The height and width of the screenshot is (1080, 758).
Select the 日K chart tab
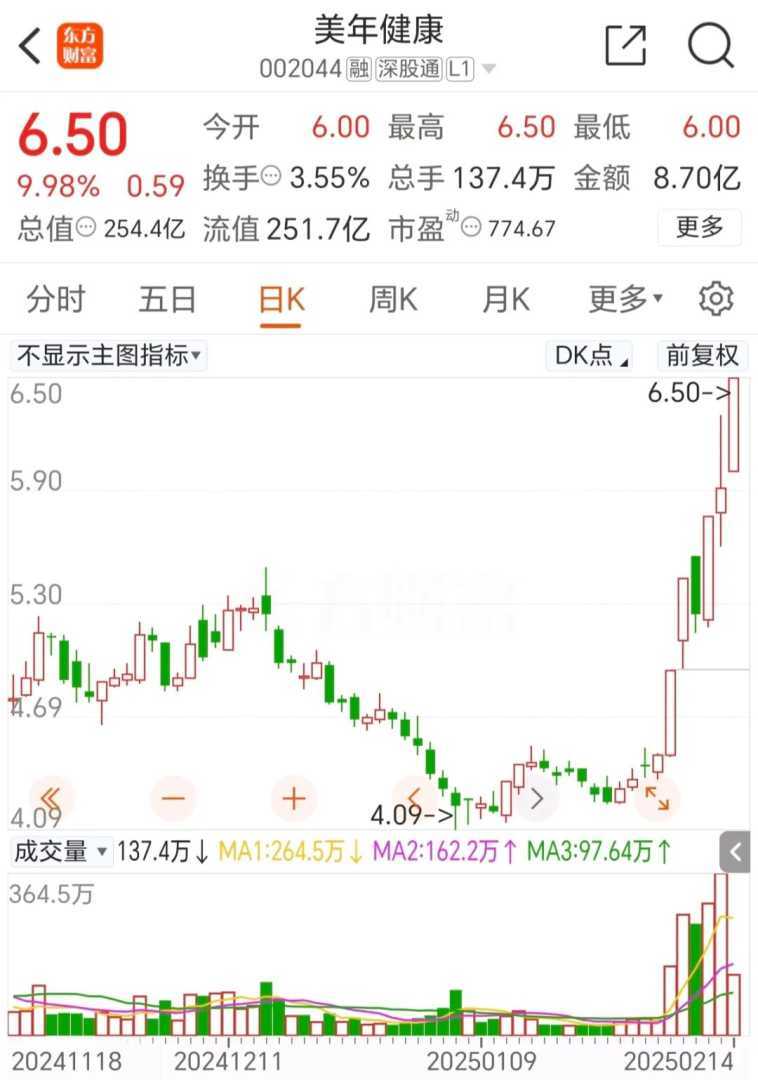[281, 299]
